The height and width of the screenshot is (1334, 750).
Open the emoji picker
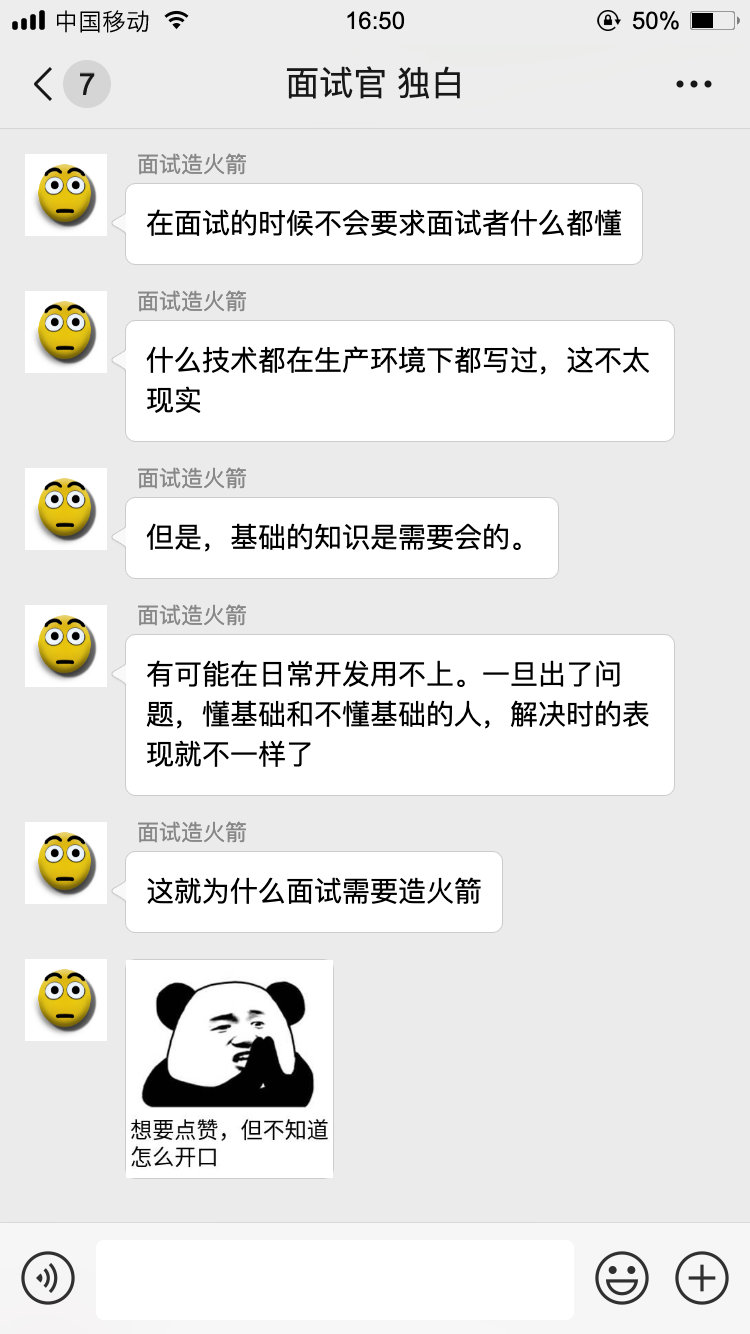tap(621, 1278)
